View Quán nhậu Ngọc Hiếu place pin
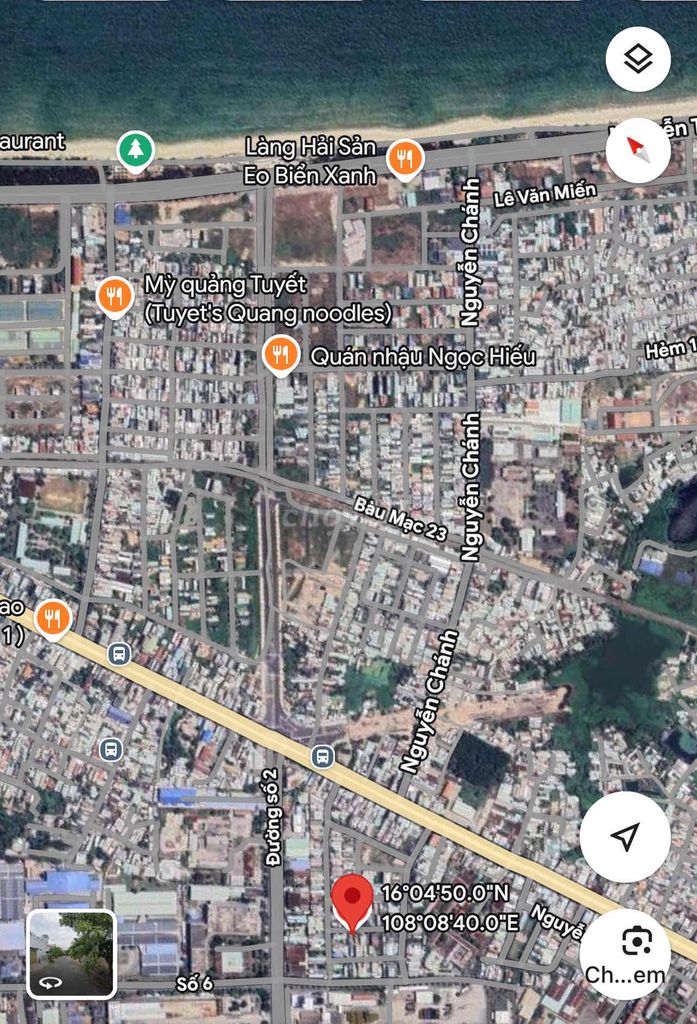This screenshot has width=697, height=1024. click(x=280, y=355)
